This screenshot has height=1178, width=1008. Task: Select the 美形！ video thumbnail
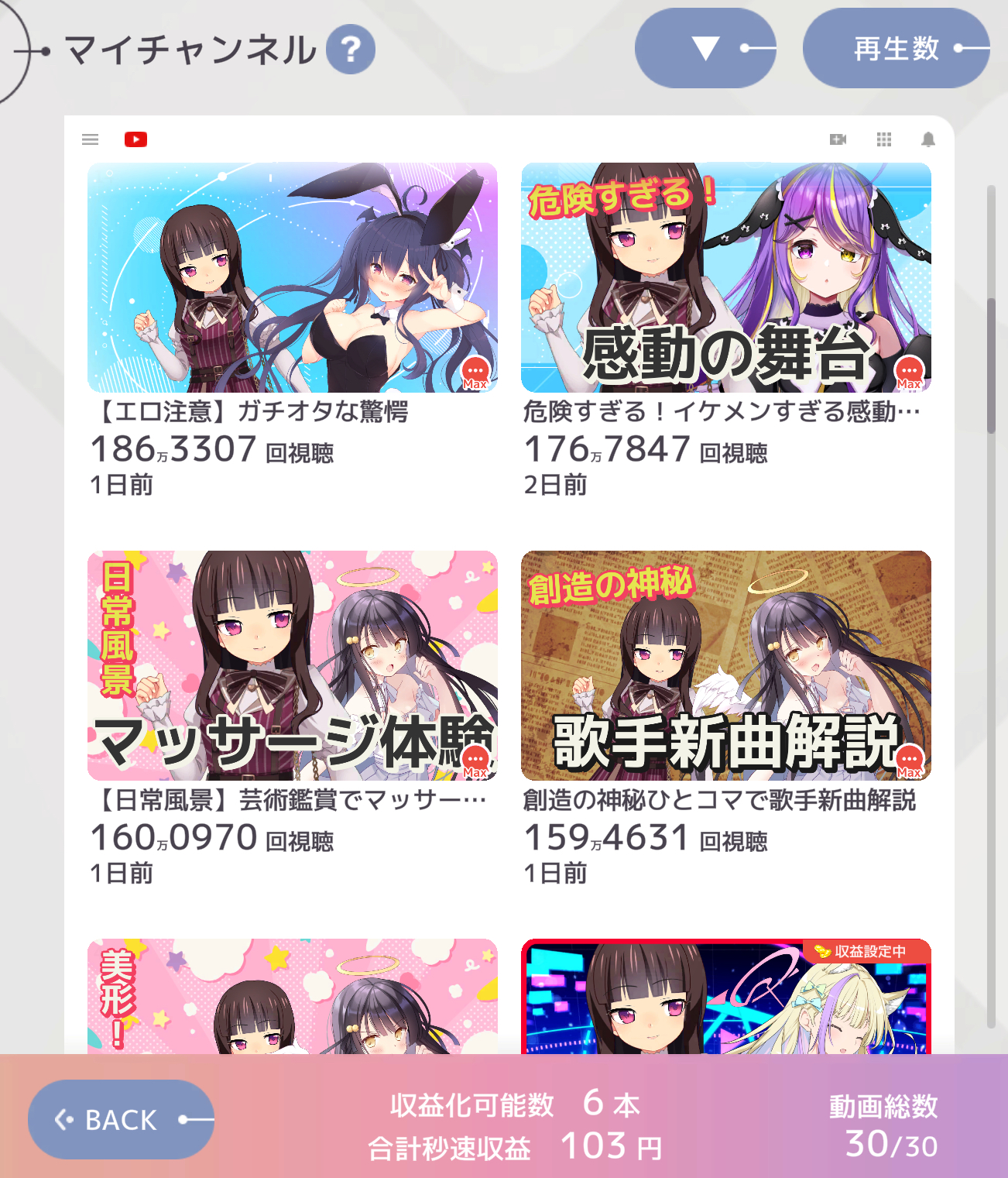coord(293,998)
